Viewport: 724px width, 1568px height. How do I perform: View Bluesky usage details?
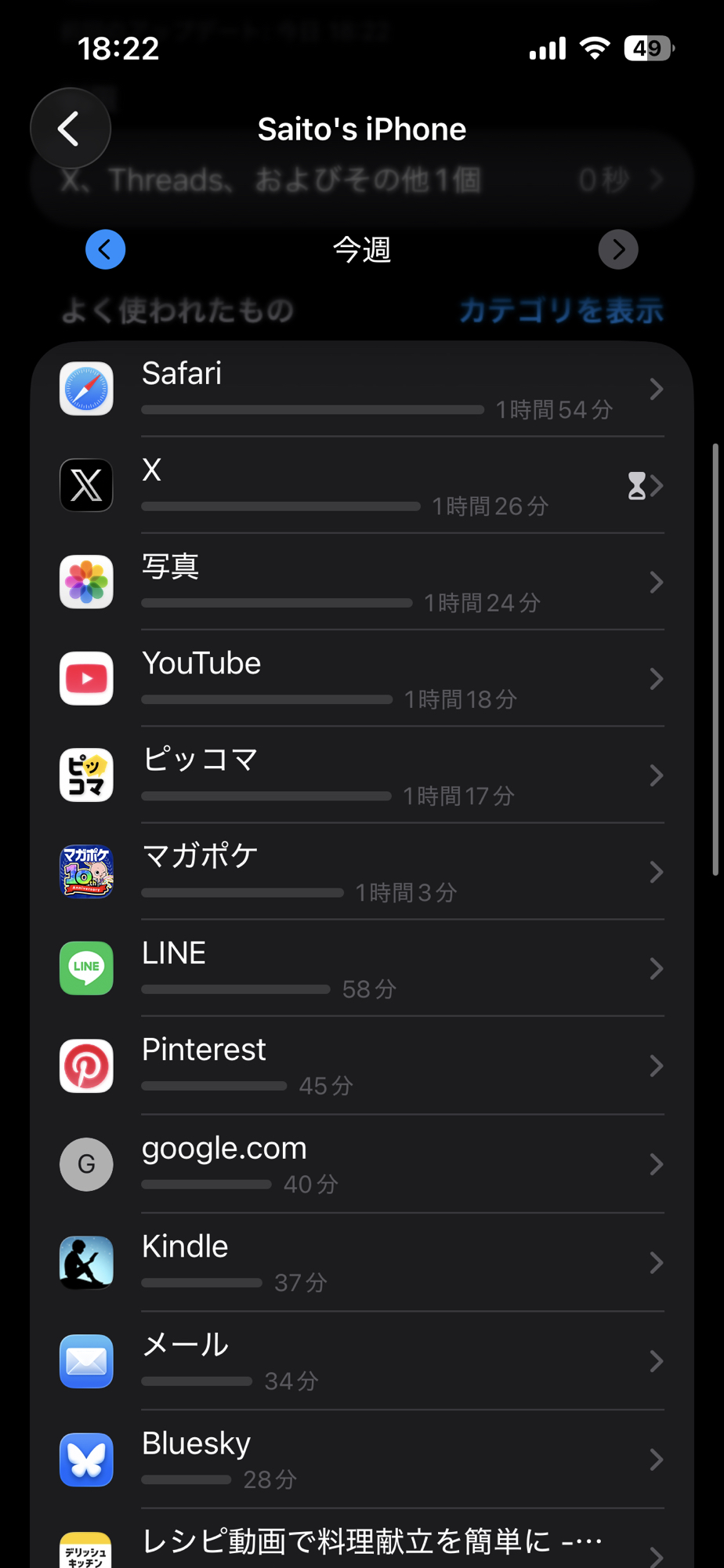point(362,1460)
